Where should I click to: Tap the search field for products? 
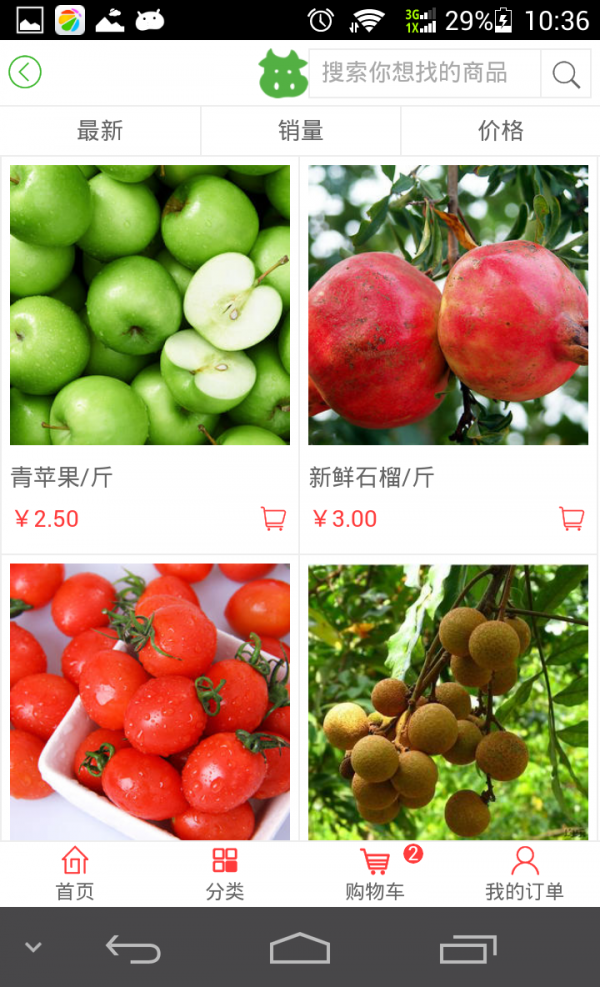pos(424,73)
